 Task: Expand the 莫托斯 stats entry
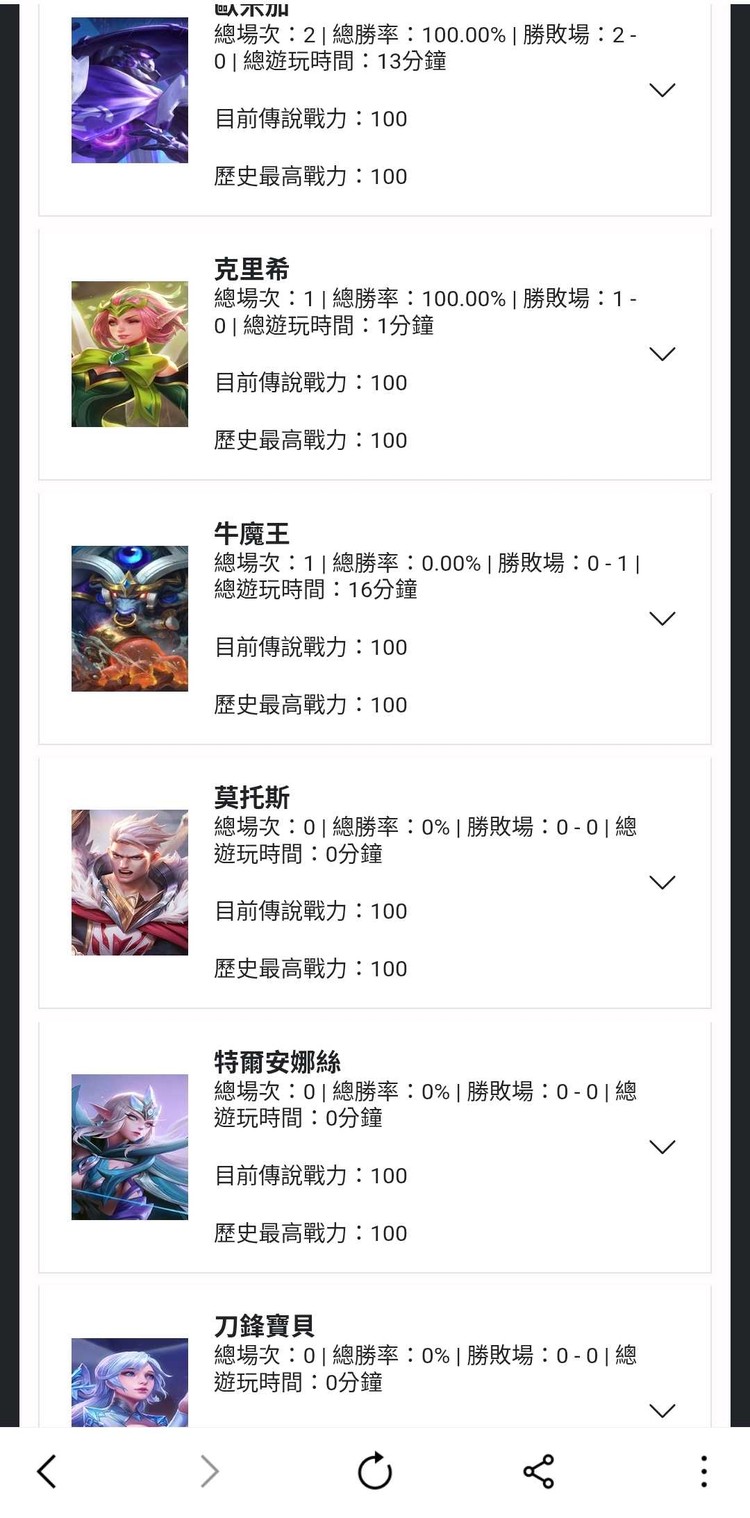click(x=662, y=882)
